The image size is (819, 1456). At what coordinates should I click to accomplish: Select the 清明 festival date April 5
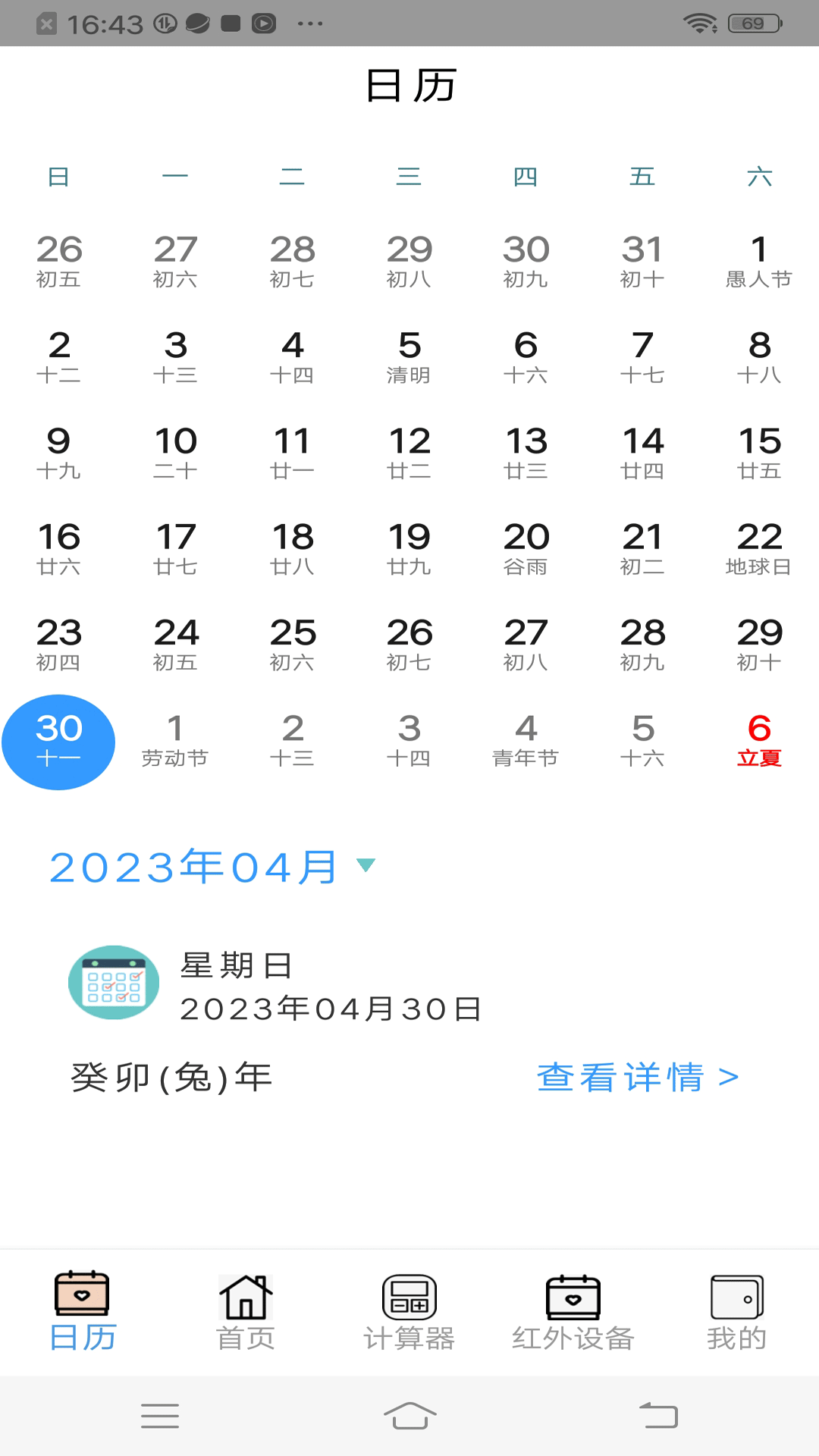409,356
